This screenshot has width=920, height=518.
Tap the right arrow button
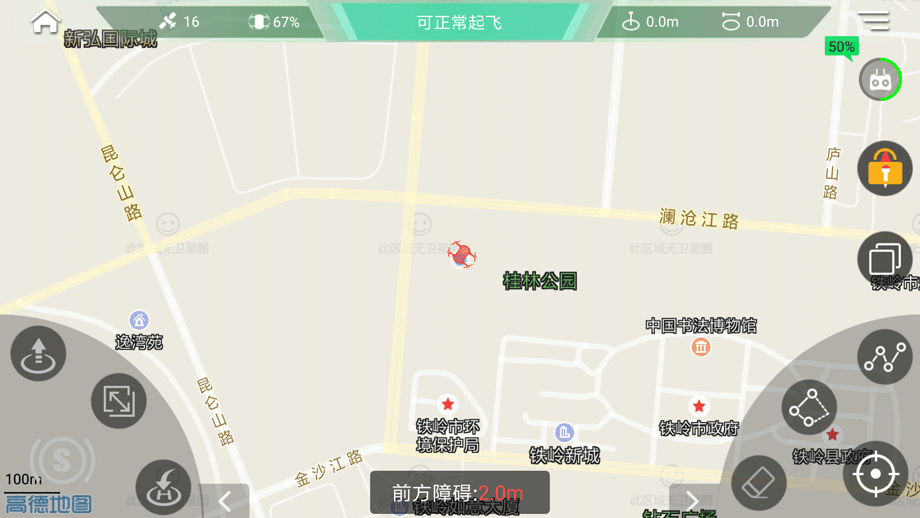tap(692, 500)
